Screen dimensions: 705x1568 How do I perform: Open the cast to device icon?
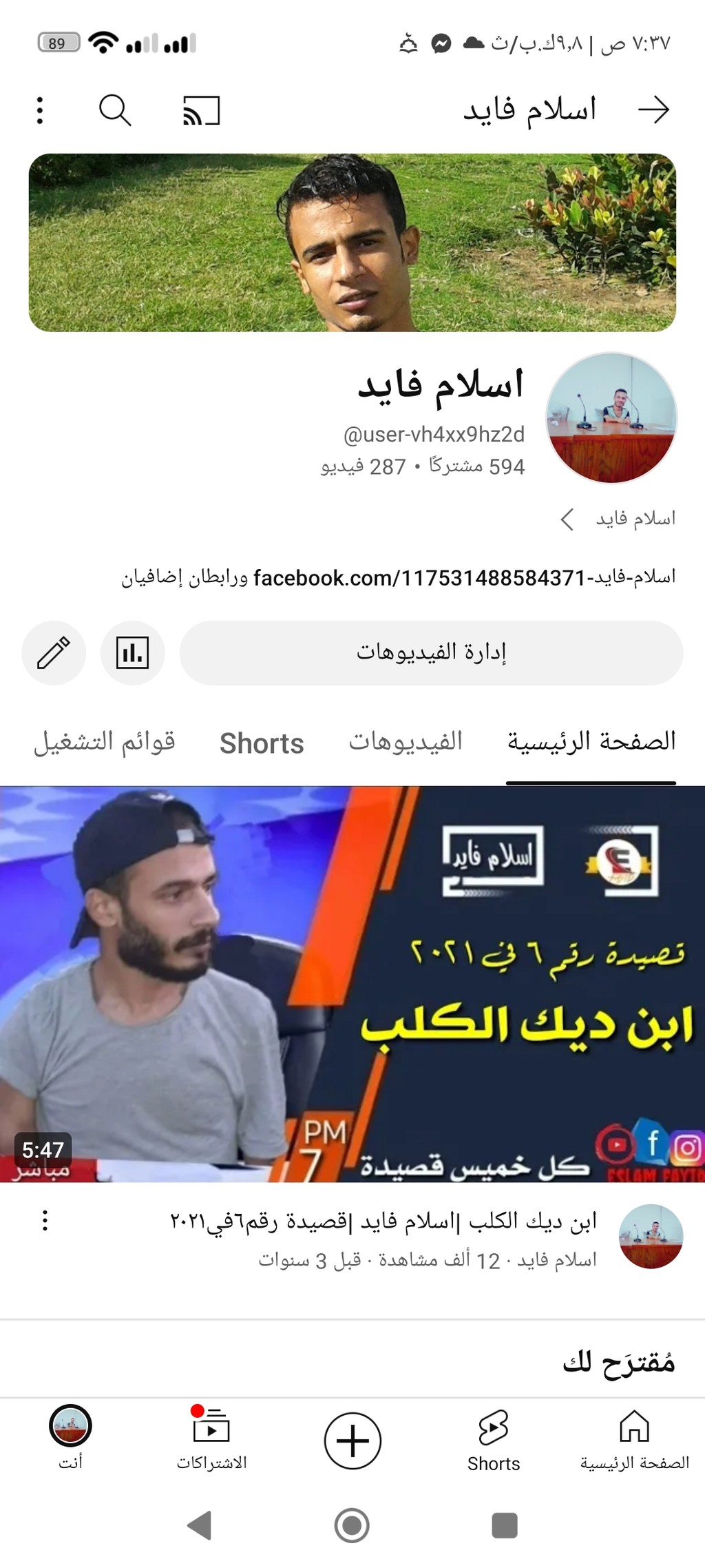(x=201, y=110)
